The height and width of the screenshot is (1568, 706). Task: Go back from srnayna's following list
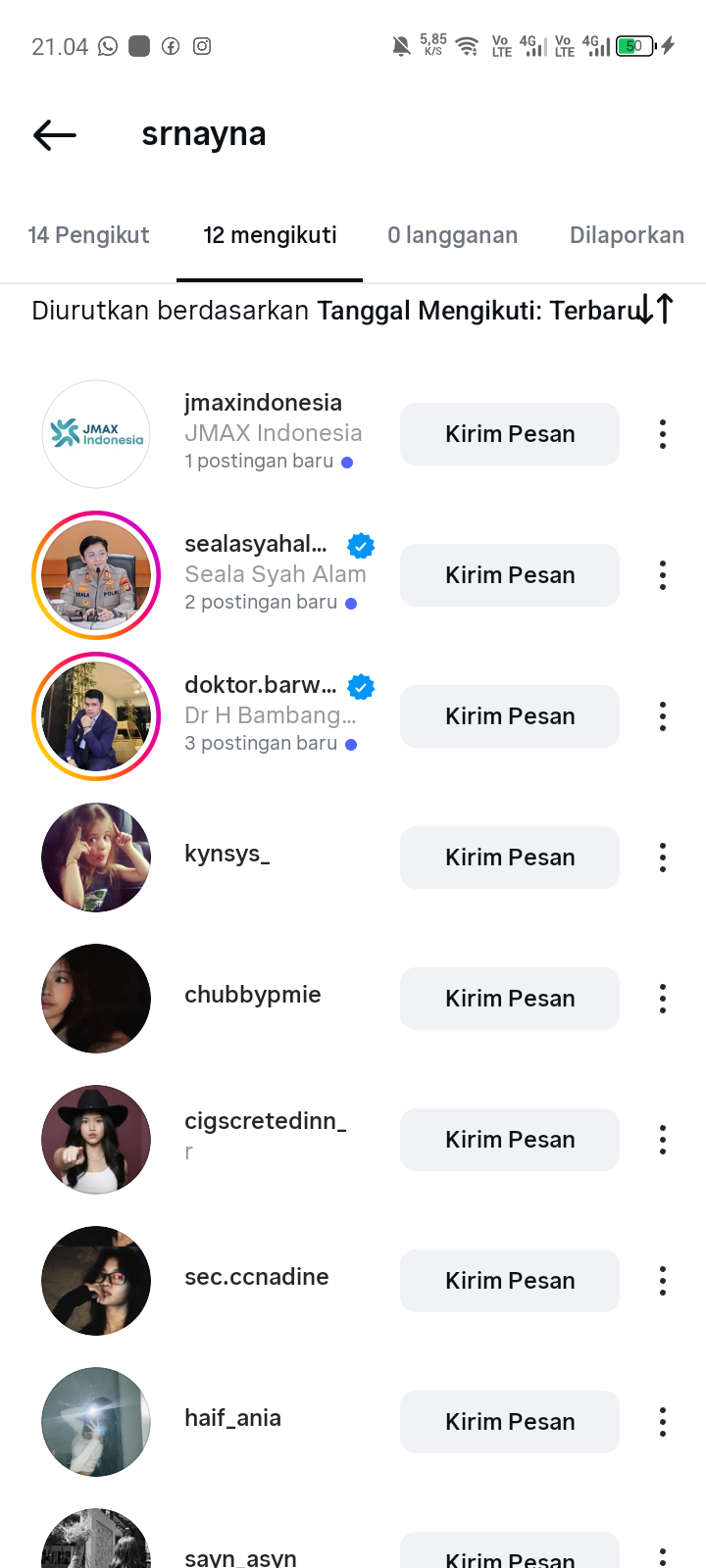click(x=55, y=135)
